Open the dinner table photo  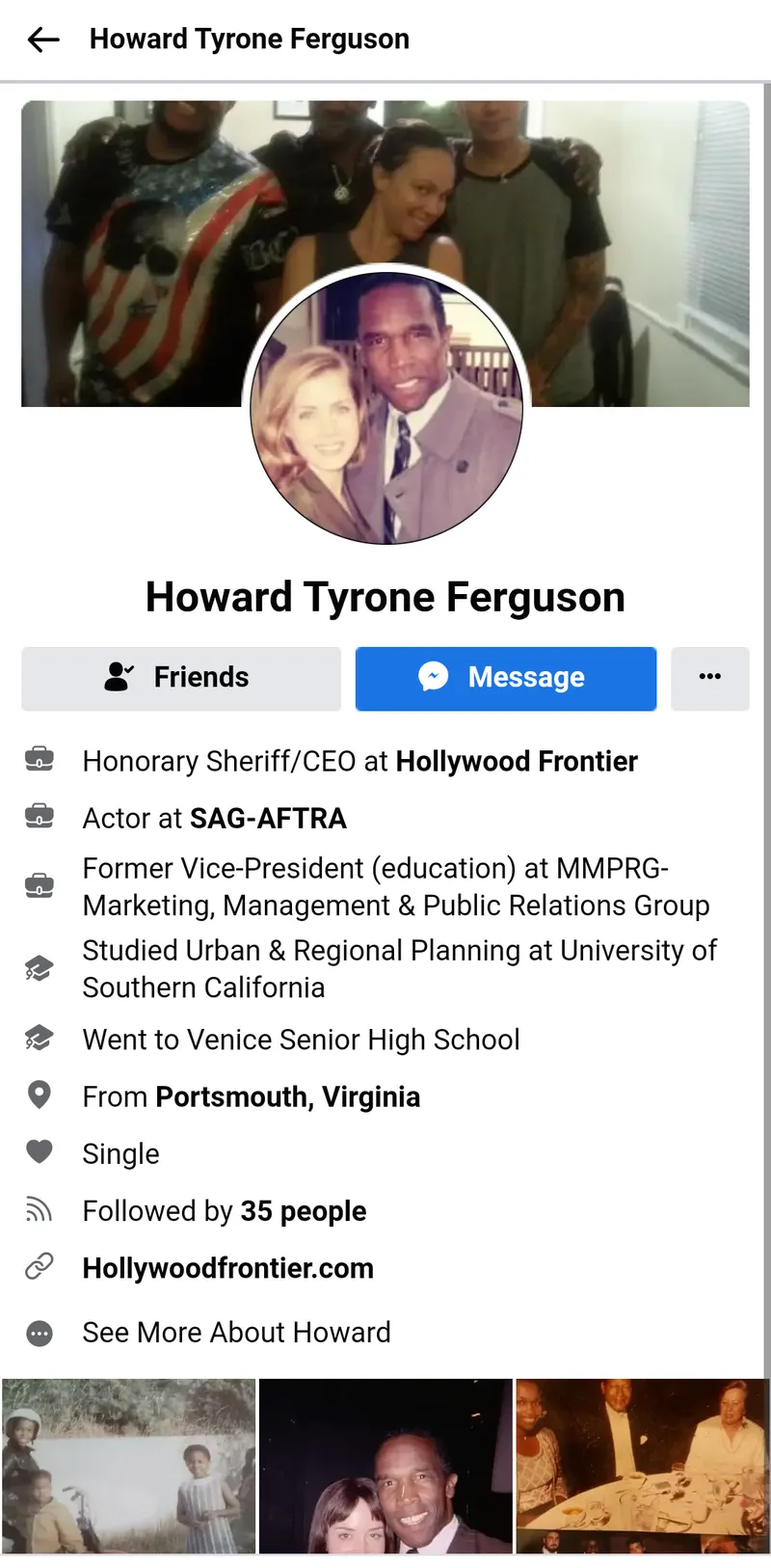642,1466
